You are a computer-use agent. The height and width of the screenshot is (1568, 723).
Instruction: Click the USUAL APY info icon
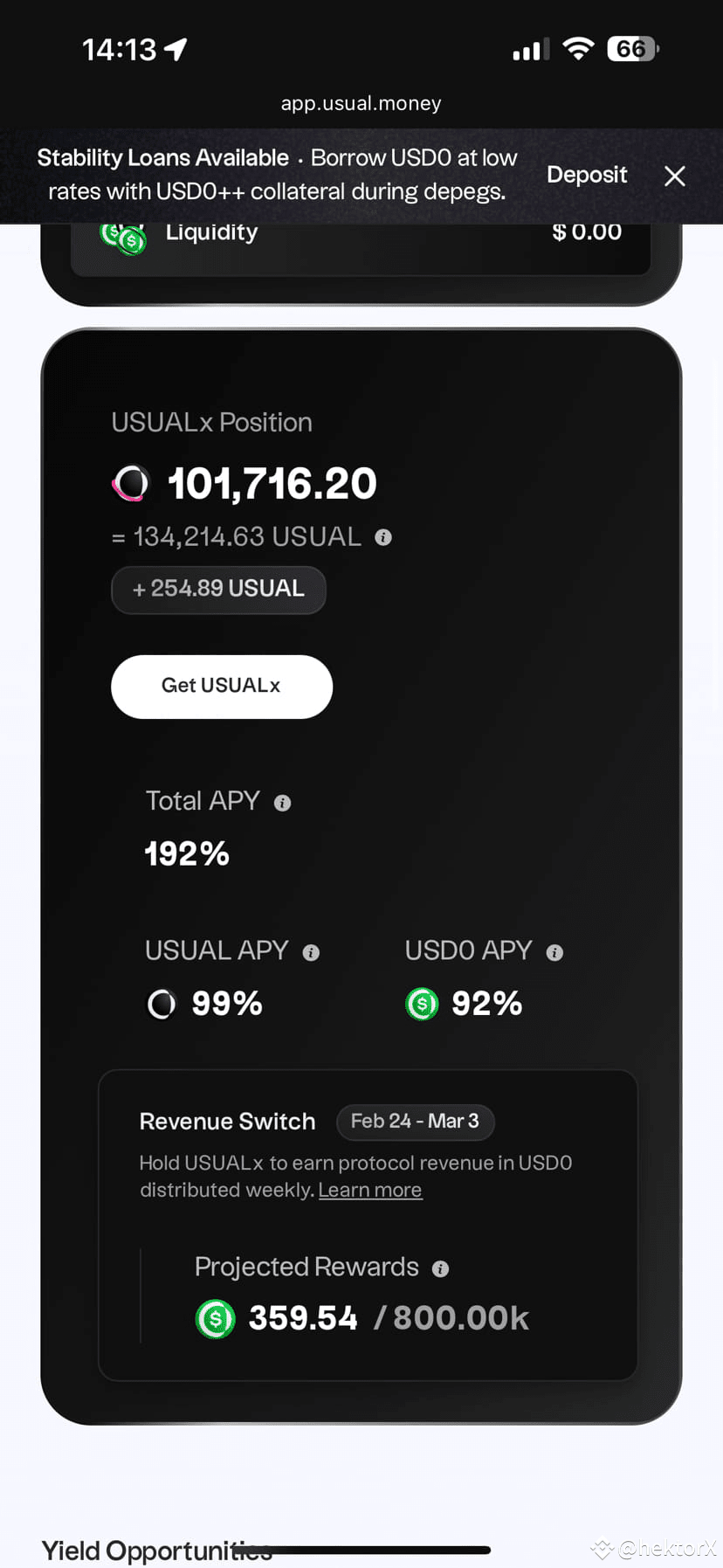click(311, 952)
